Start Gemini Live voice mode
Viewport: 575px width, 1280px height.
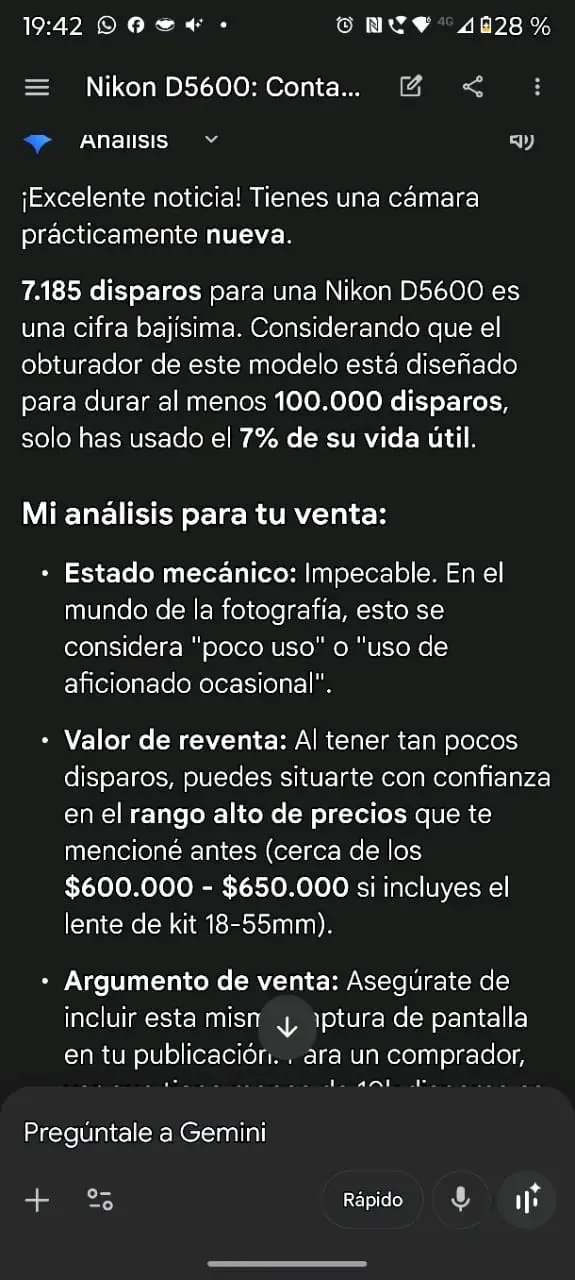click(527, 1199)
